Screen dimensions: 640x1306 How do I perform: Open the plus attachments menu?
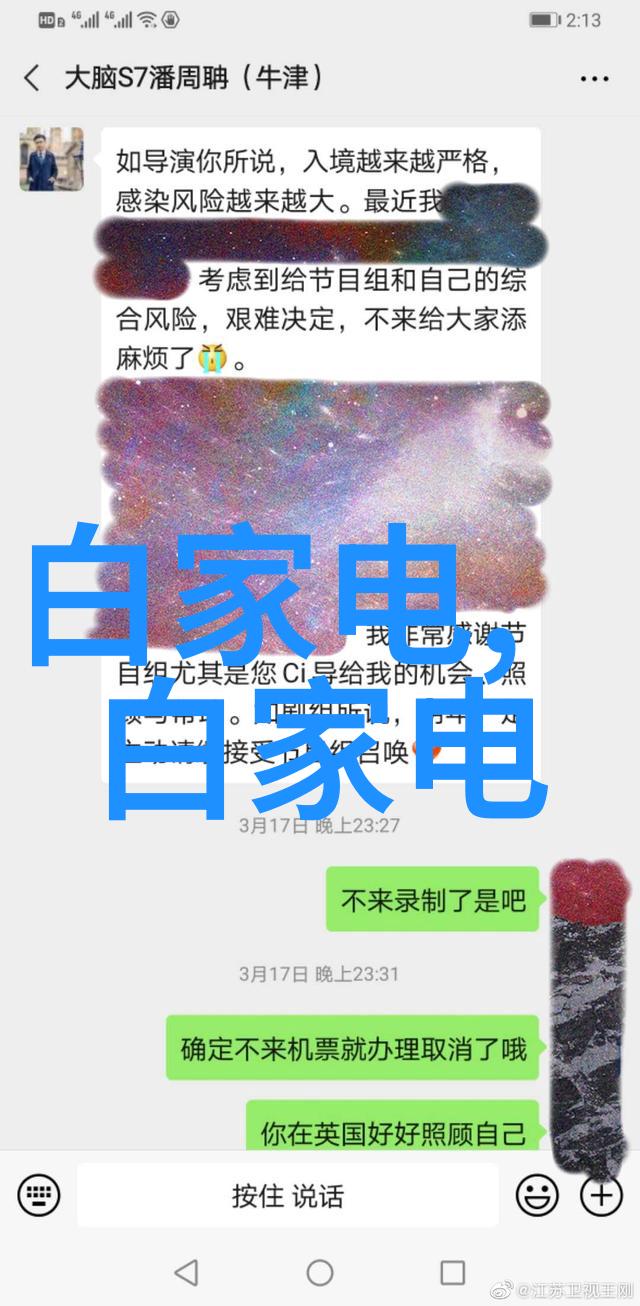[x=602, y=1194]
